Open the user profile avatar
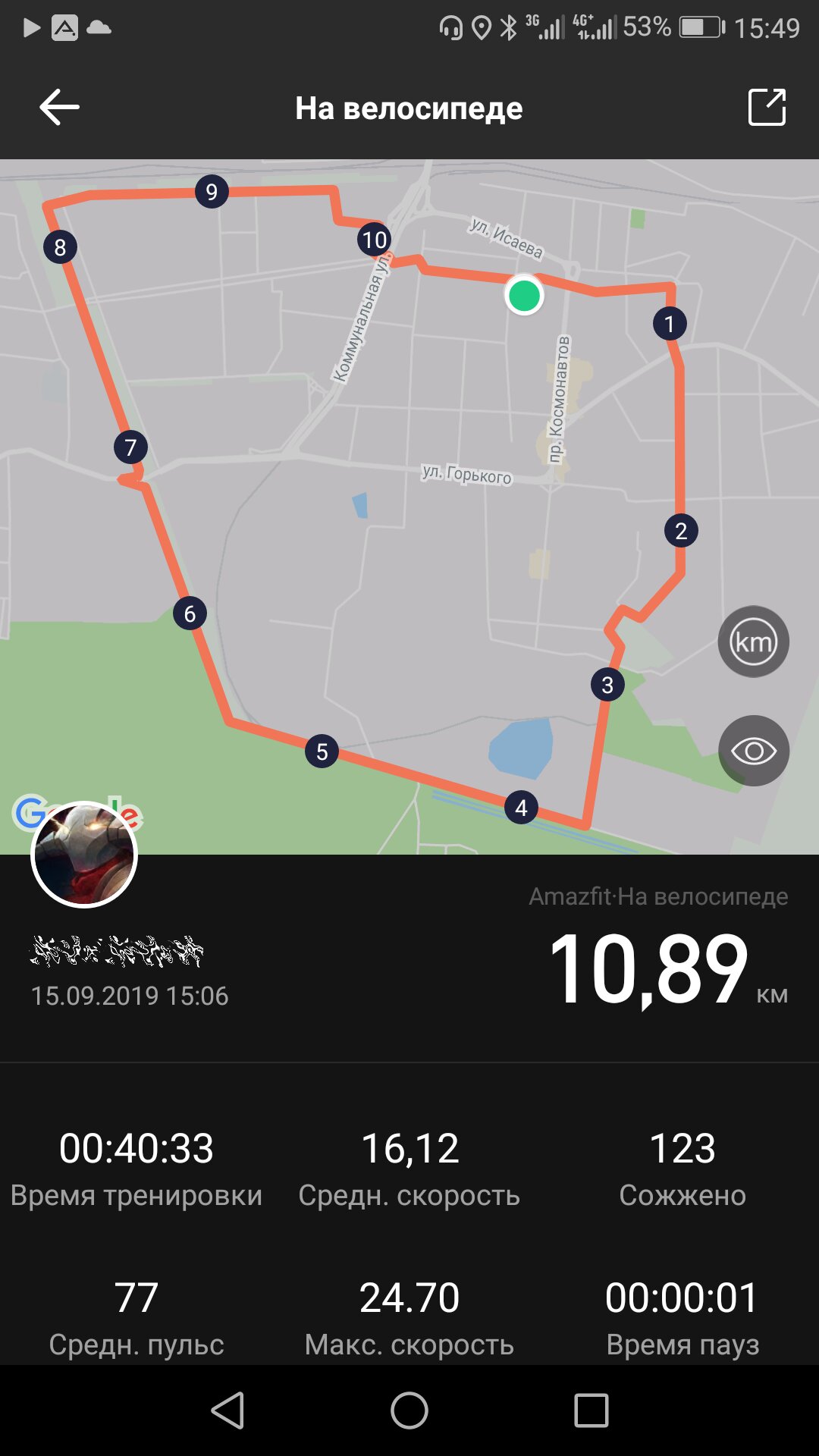Image resolution: width=819 pixels, height=1456 pixels. [84, 854]
